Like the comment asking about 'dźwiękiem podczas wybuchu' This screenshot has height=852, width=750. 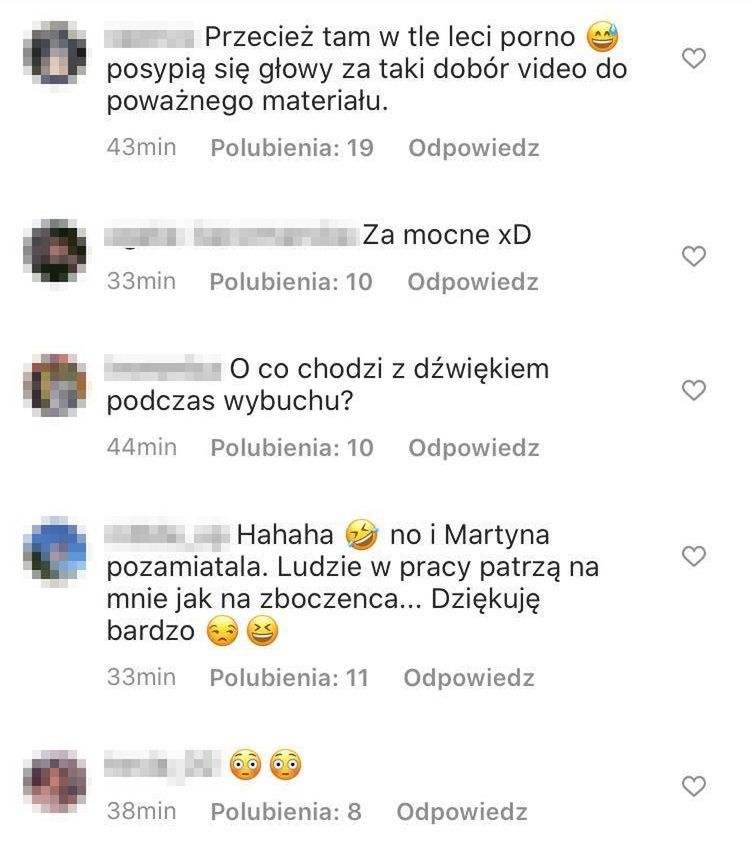693,389
